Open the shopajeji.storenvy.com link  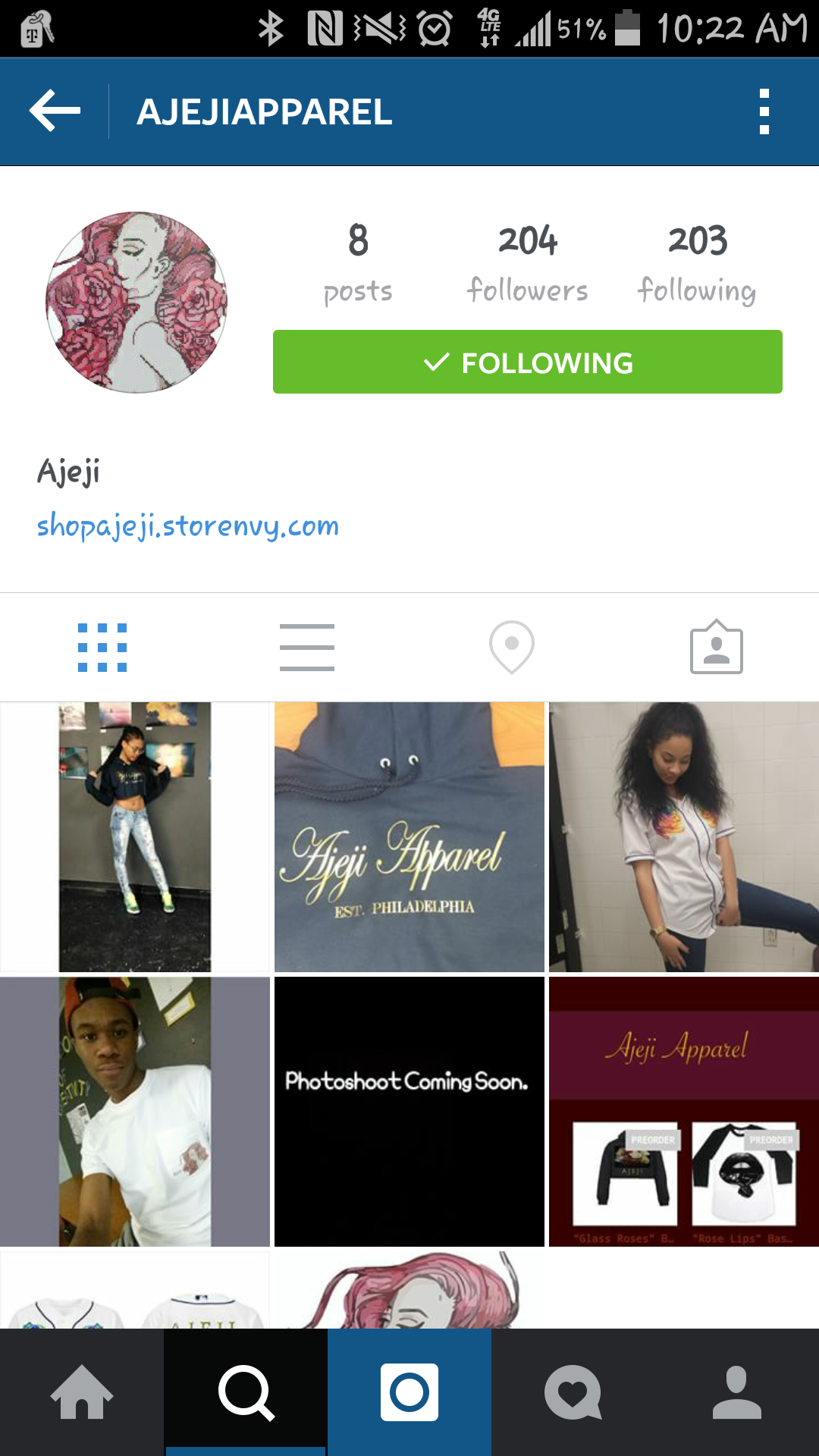tap(188, 526)
